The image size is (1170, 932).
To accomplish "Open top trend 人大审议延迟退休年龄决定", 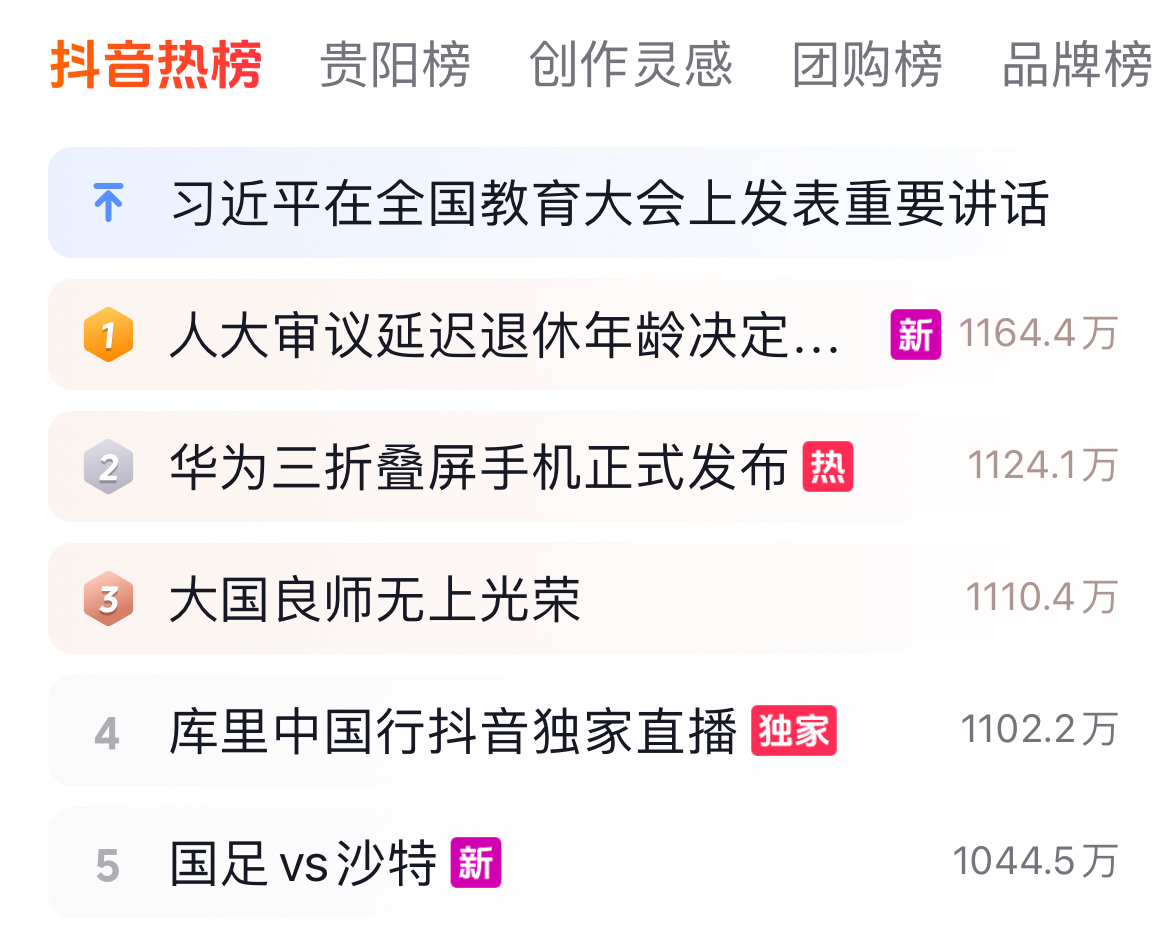I will (505, 335).
